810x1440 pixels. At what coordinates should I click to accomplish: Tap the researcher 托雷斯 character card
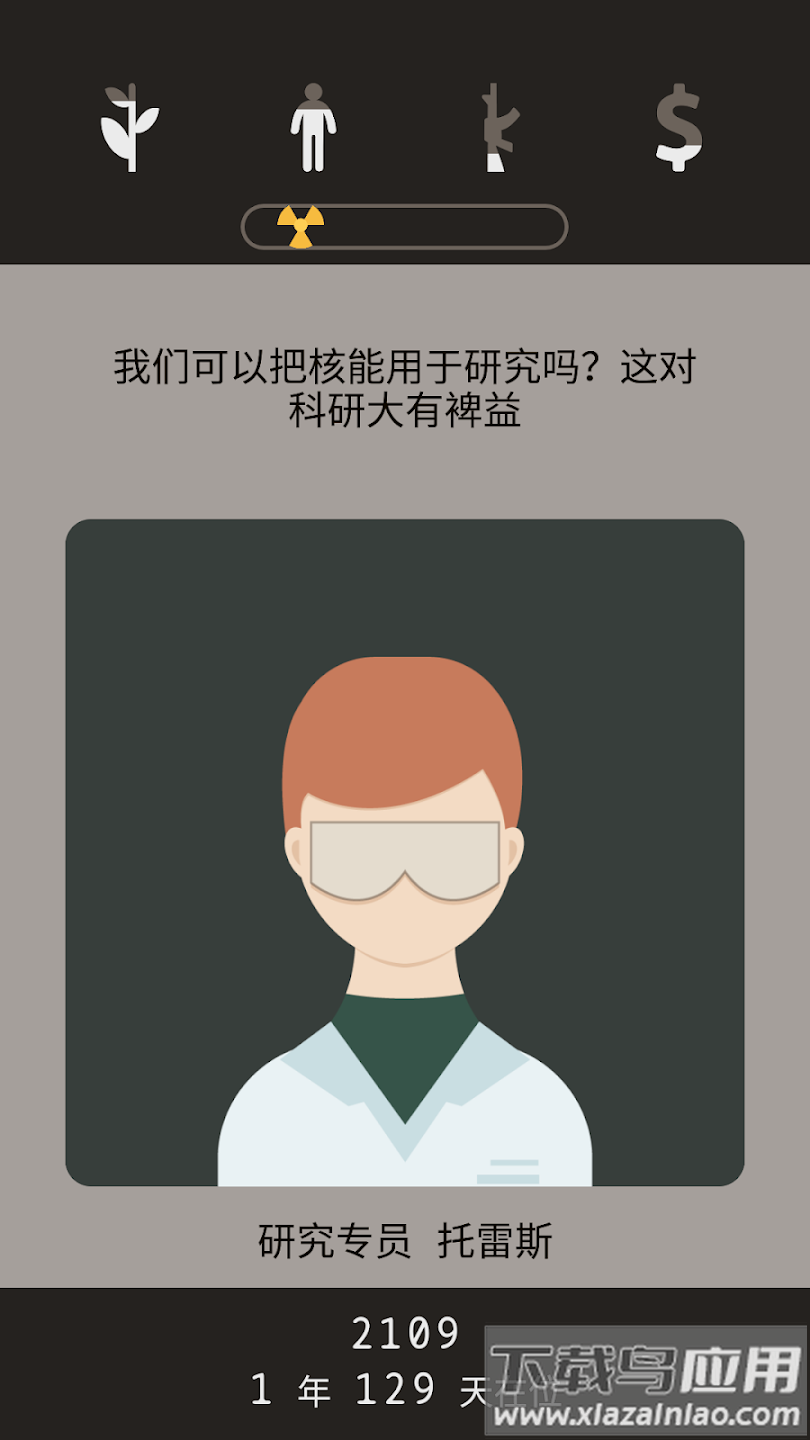click(x=405, y=852)
